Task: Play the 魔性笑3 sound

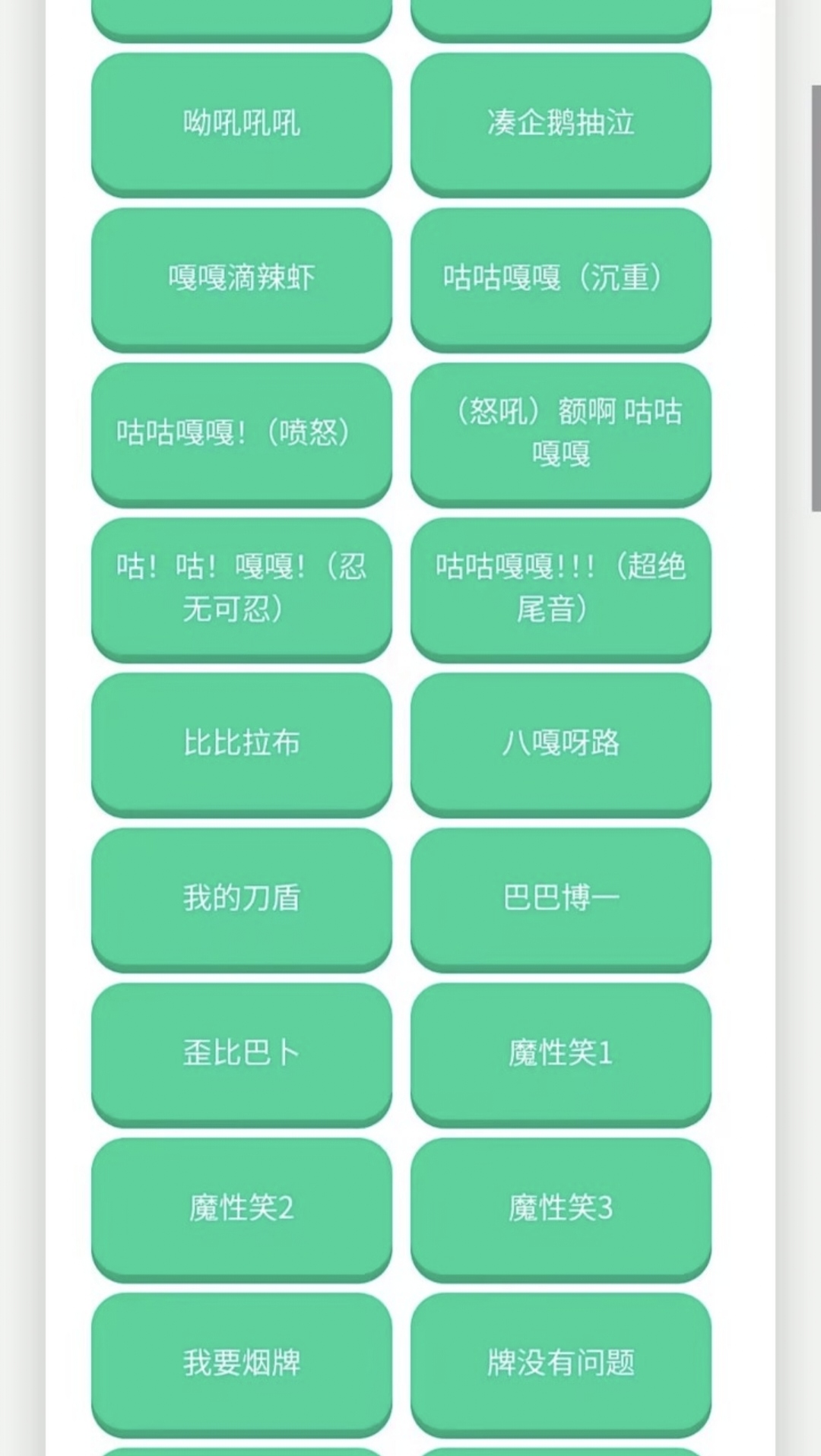Action: point(560,1208)
